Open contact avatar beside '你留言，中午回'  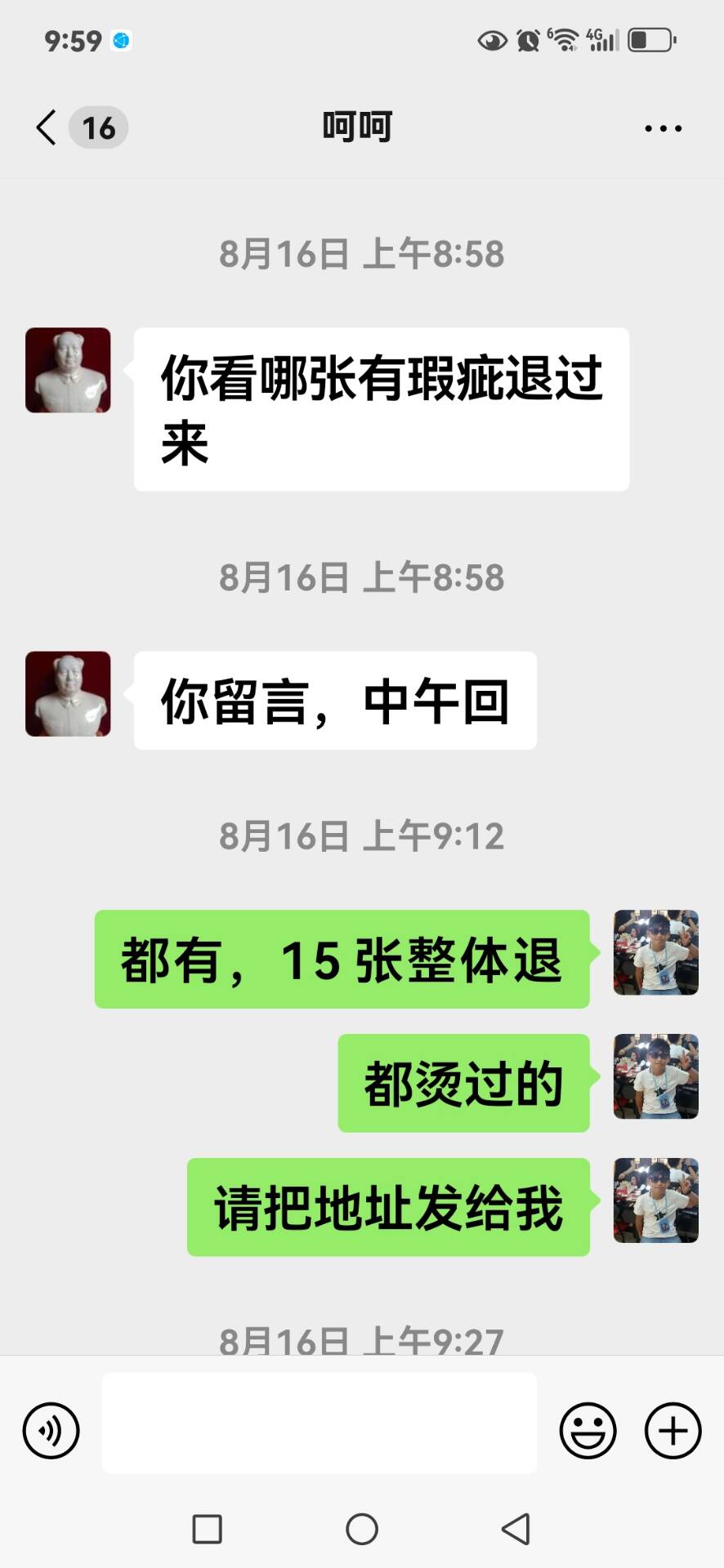[x=68, y=693]
